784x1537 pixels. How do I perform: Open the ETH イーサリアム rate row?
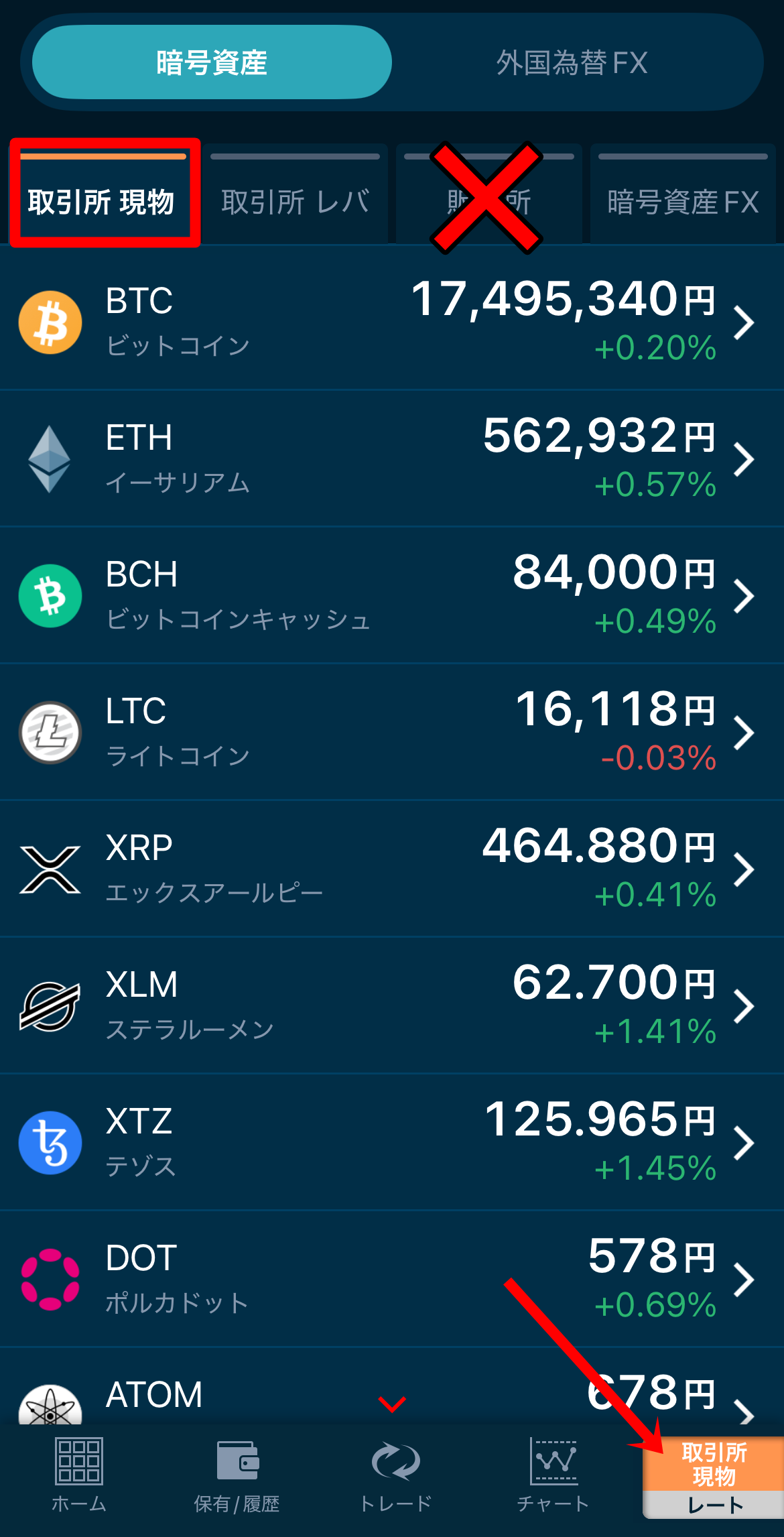(x=392, y=459)
